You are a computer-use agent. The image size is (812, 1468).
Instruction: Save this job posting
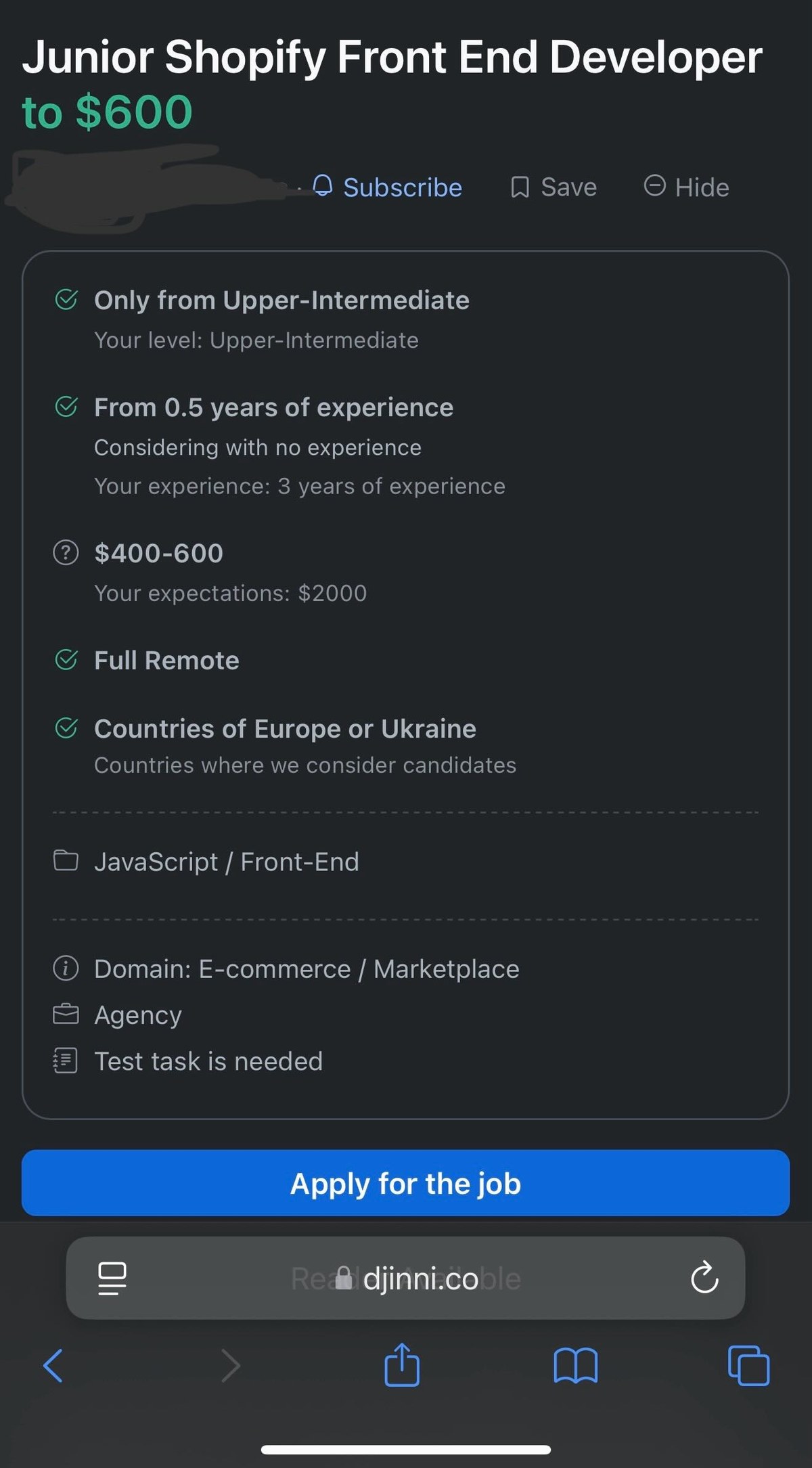coord(554,187)
